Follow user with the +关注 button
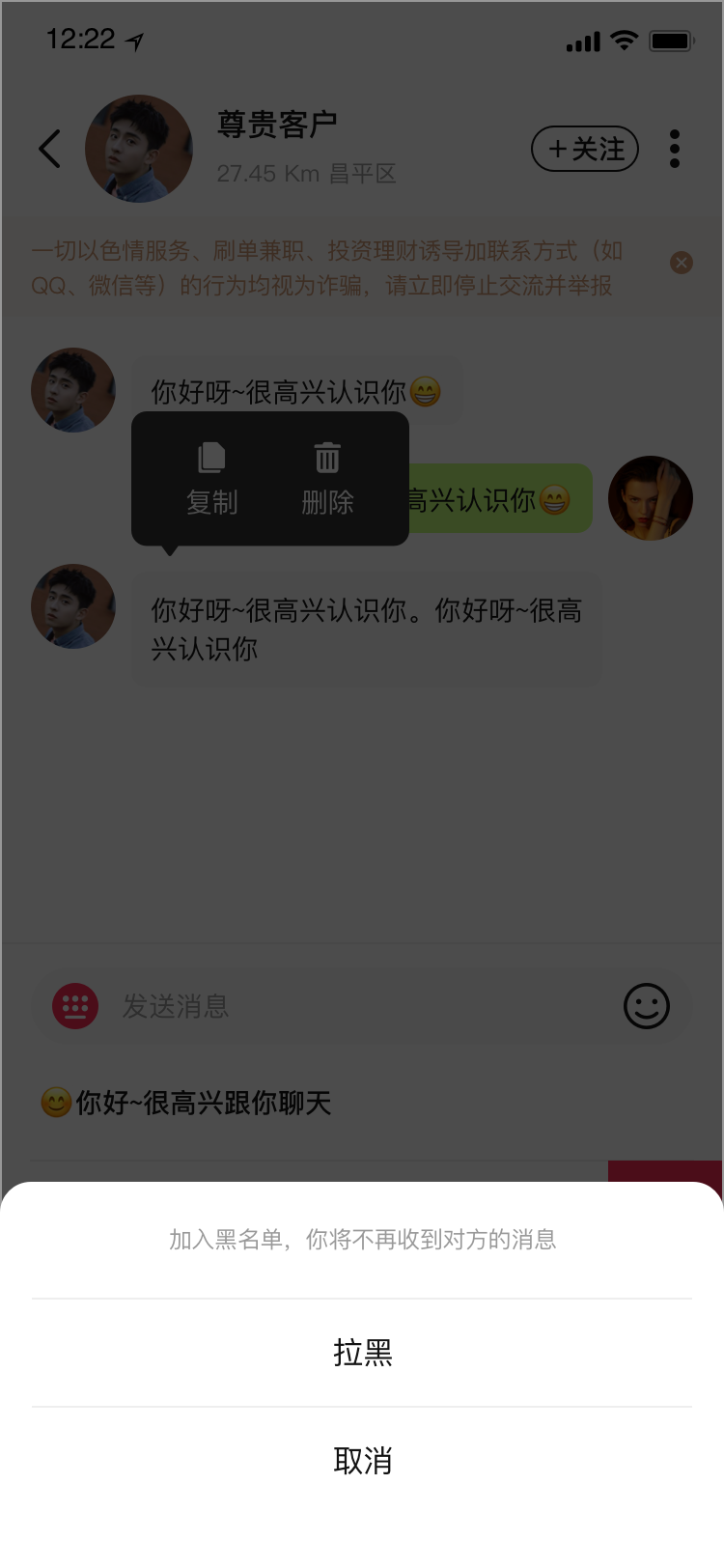 point(585,149)
